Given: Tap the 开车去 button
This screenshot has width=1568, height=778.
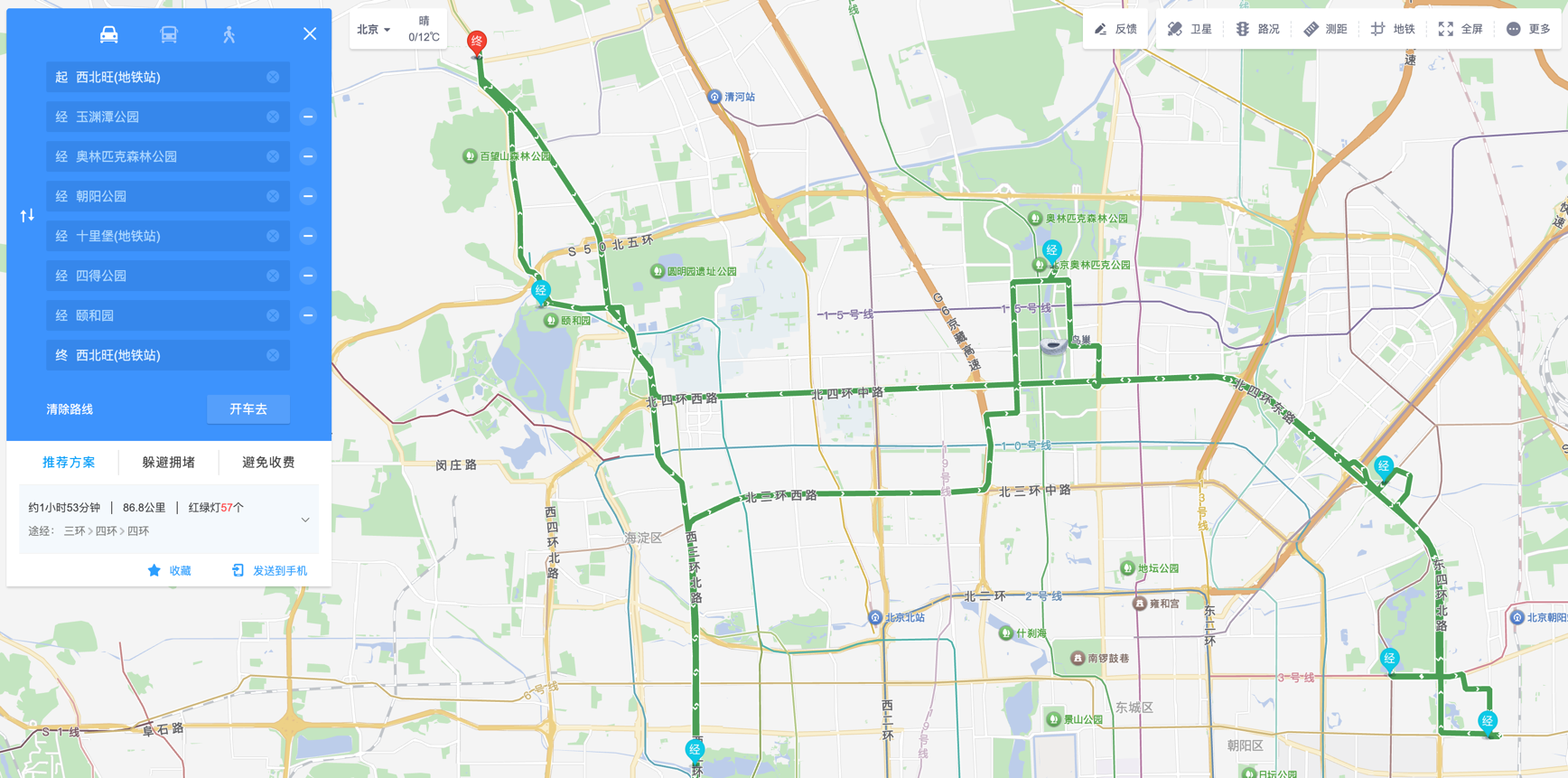Looking at the screenshot, I should coord(248,409).
